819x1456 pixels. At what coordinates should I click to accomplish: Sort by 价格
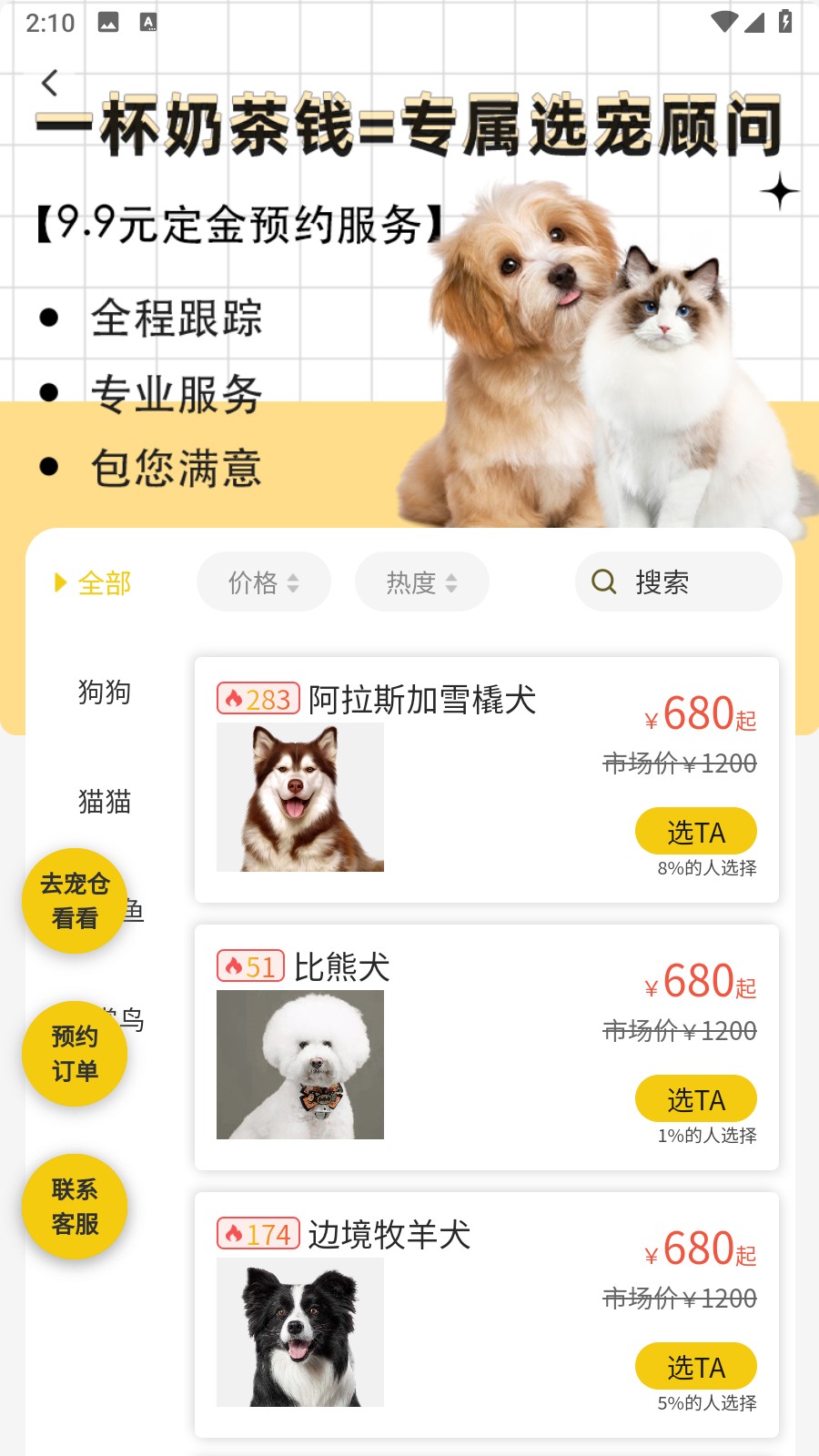(263, 582)
